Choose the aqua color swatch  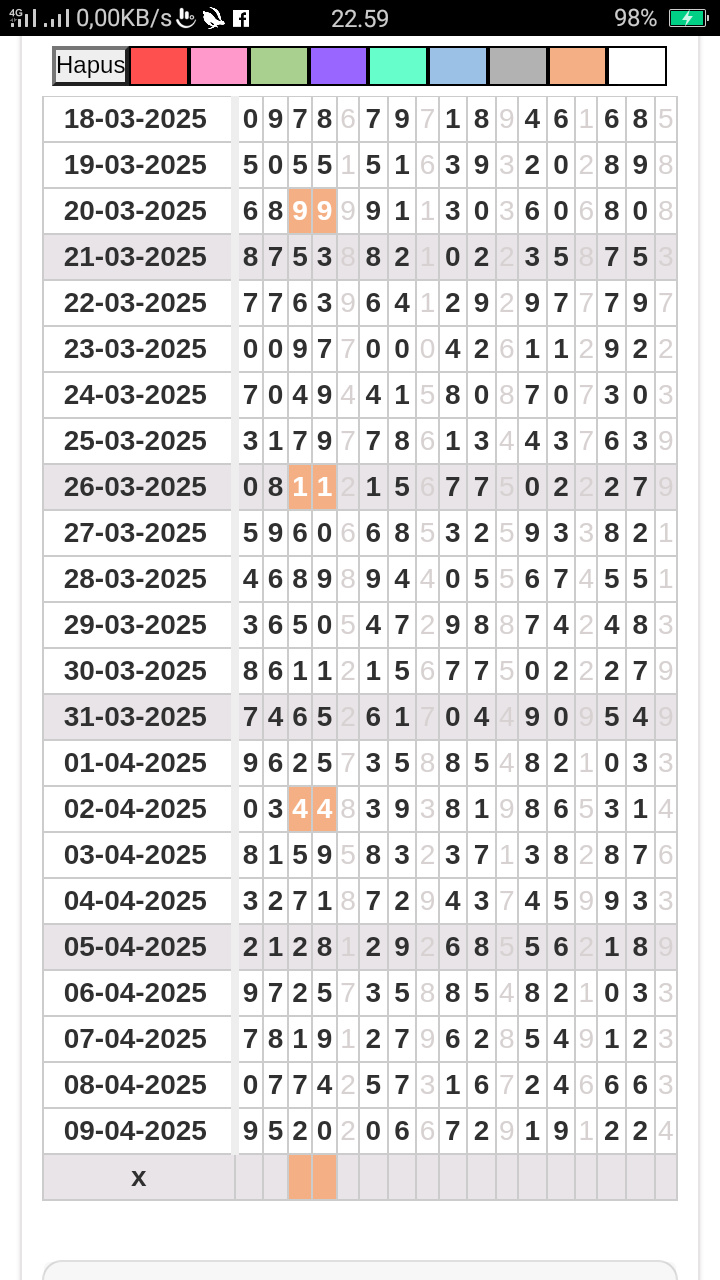tap(398, 66)
